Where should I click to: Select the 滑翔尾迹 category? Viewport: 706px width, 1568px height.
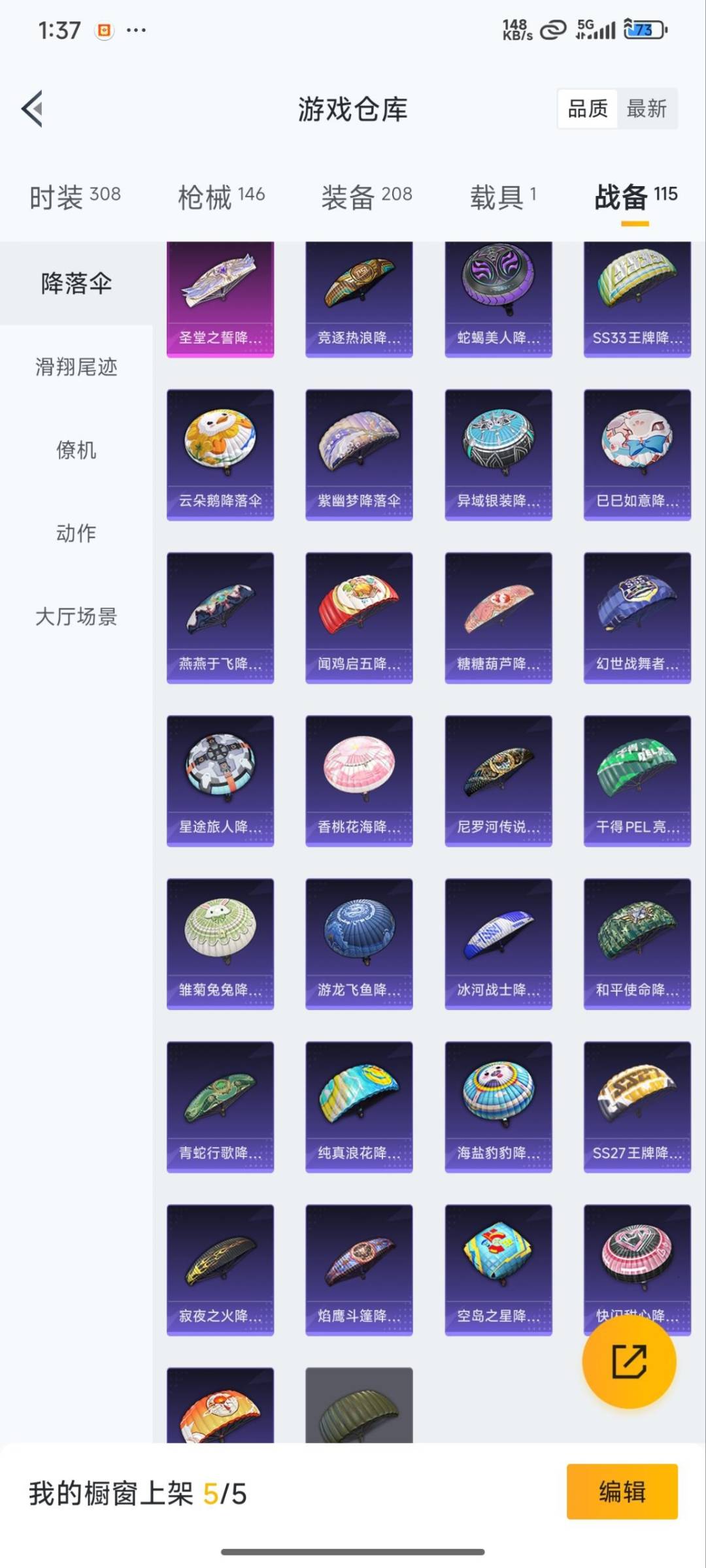(76, 367)
